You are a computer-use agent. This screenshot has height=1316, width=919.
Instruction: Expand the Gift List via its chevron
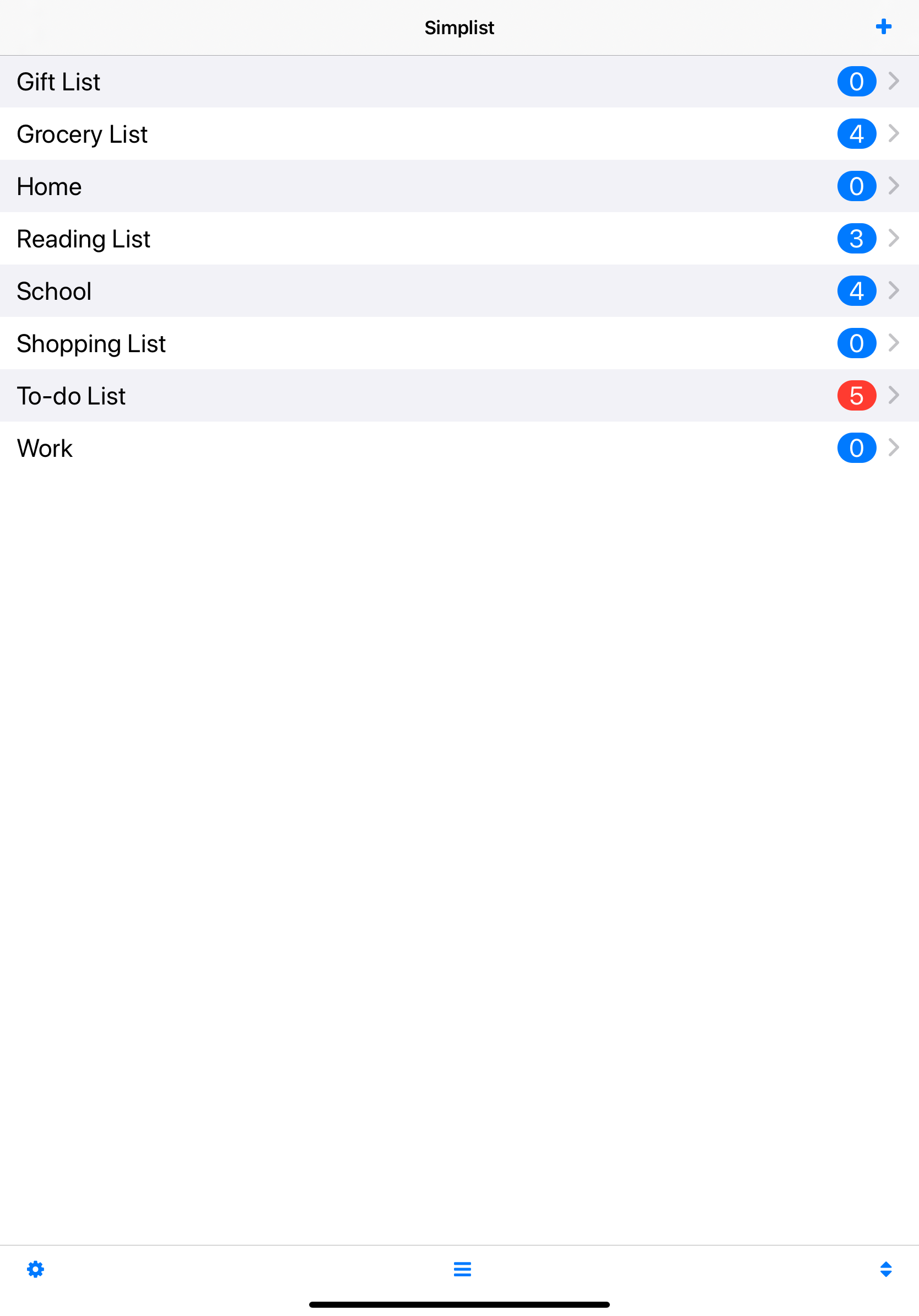894,82
